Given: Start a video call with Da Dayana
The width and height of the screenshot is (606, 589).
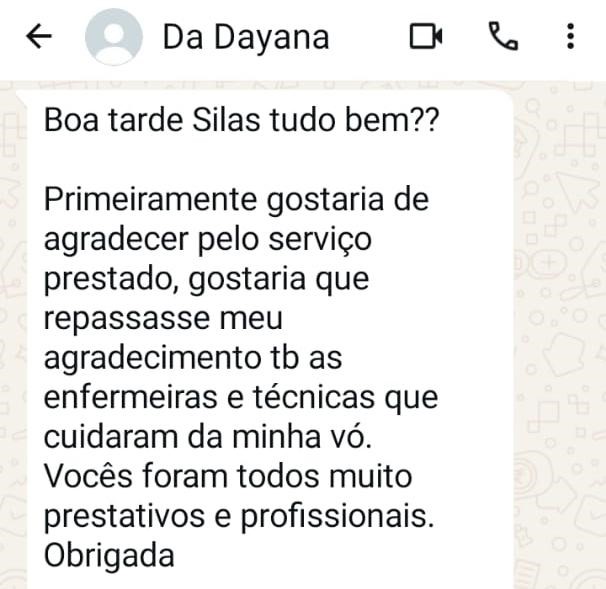Looking at the screenshot, I should (x=426, y=37).
